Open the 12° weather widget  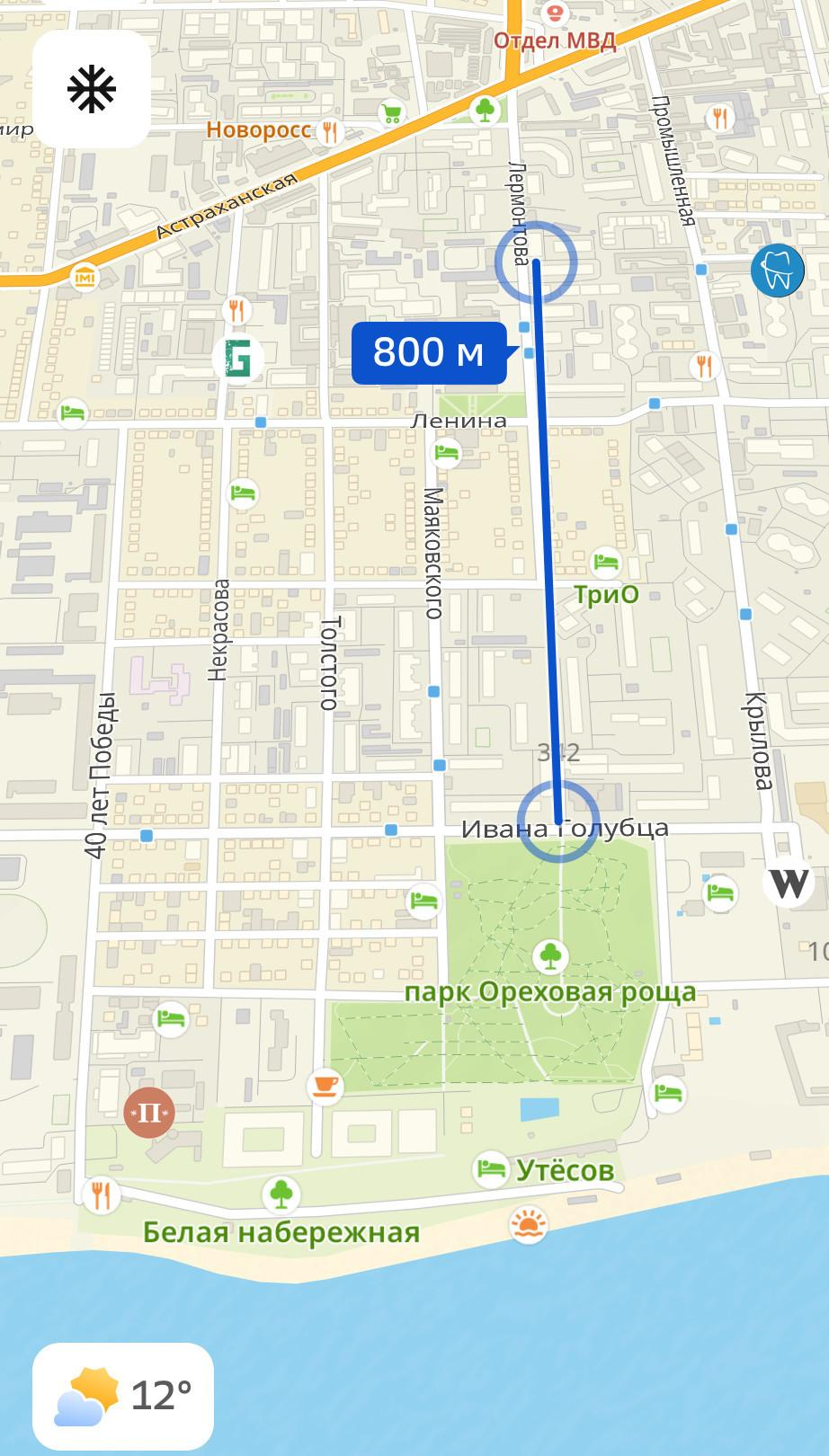[x=123, y=1396]
